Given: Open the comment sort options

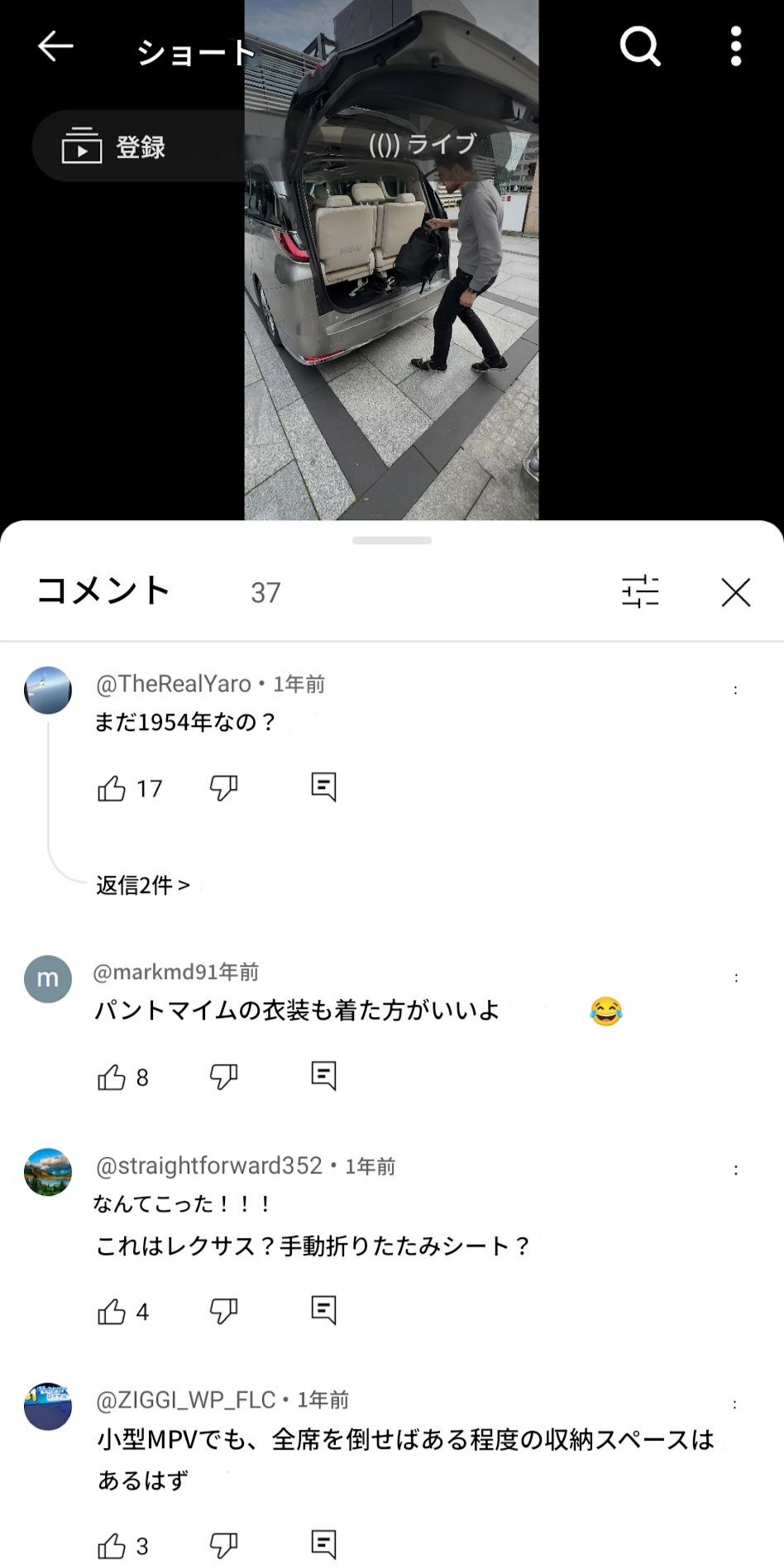Looking at the screenshot, I should pyautogui.click(x=640, y=592).
